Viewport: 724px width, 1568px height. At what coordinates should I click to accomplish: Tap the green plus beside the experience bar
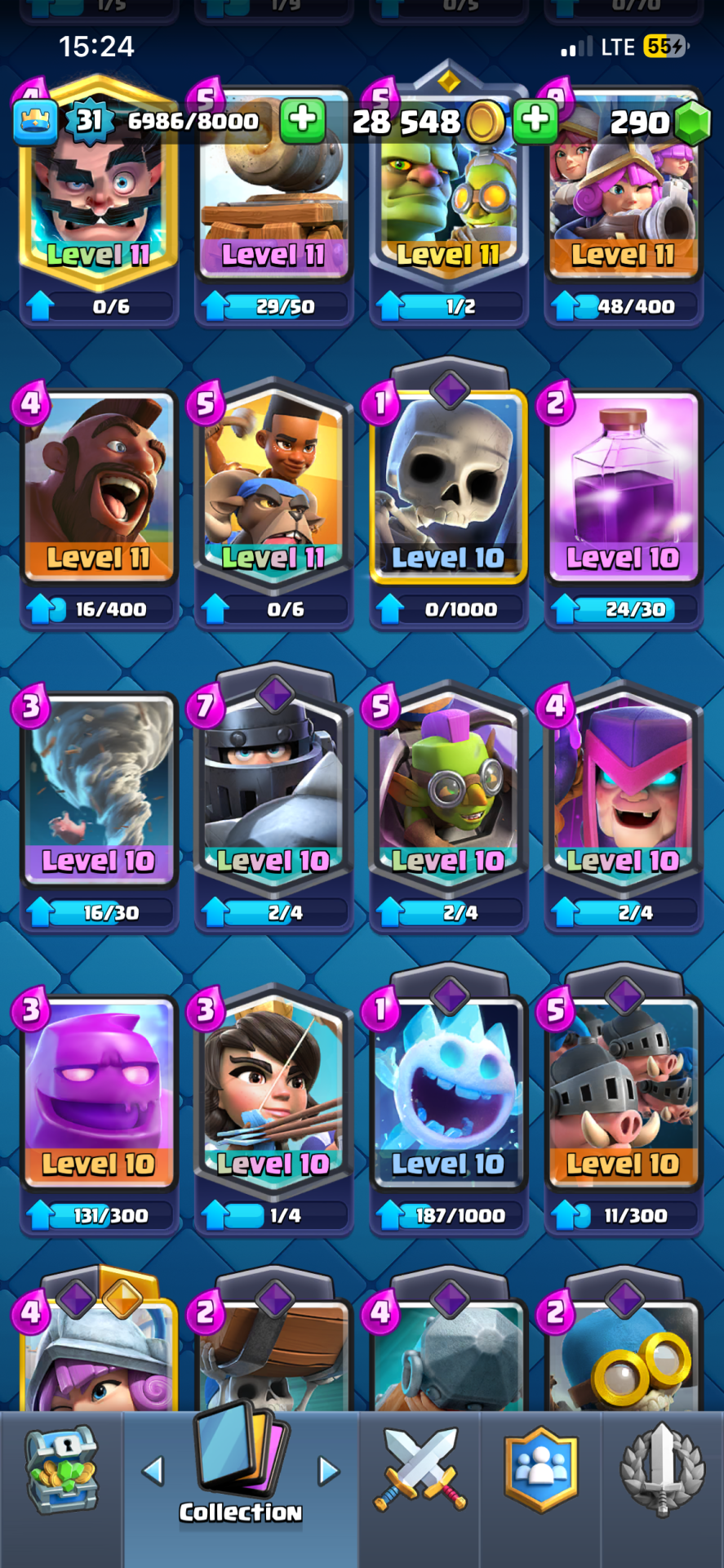coord(303,120)
